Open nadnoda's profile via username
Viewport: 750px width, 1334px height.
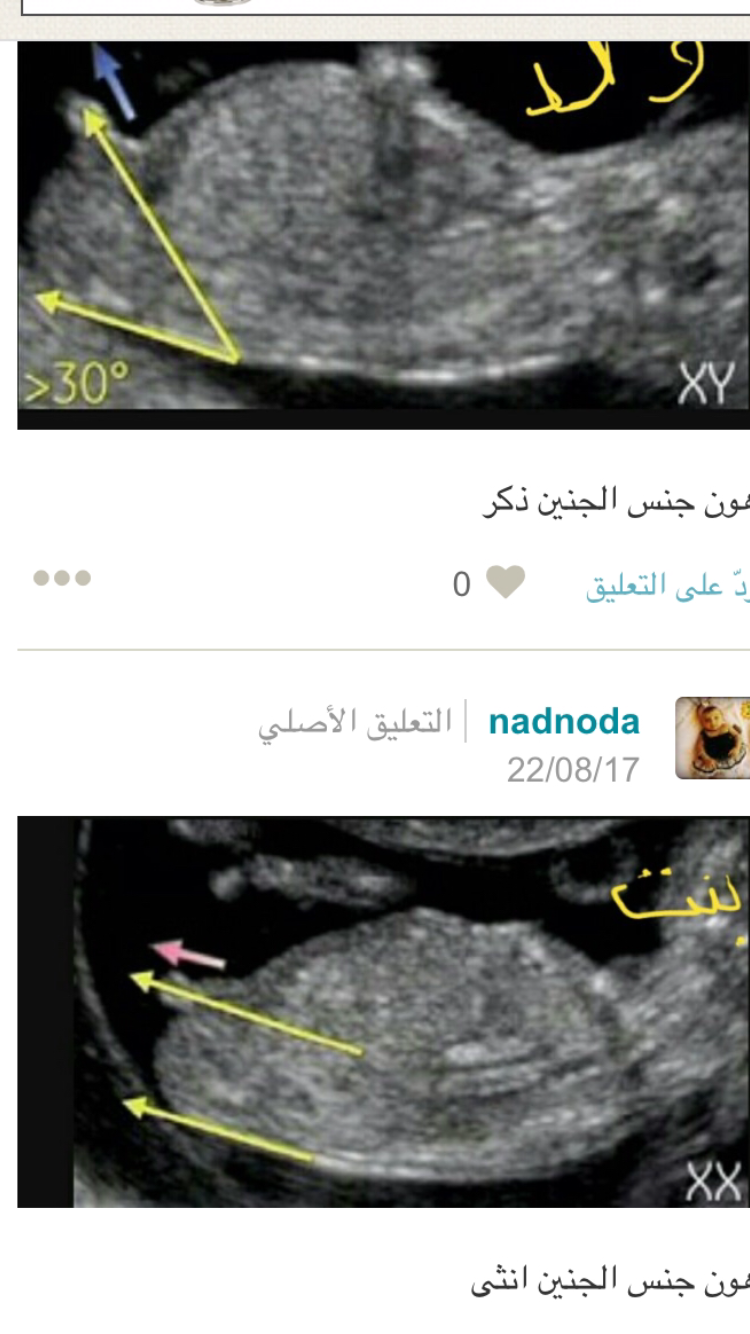[564, 721]
